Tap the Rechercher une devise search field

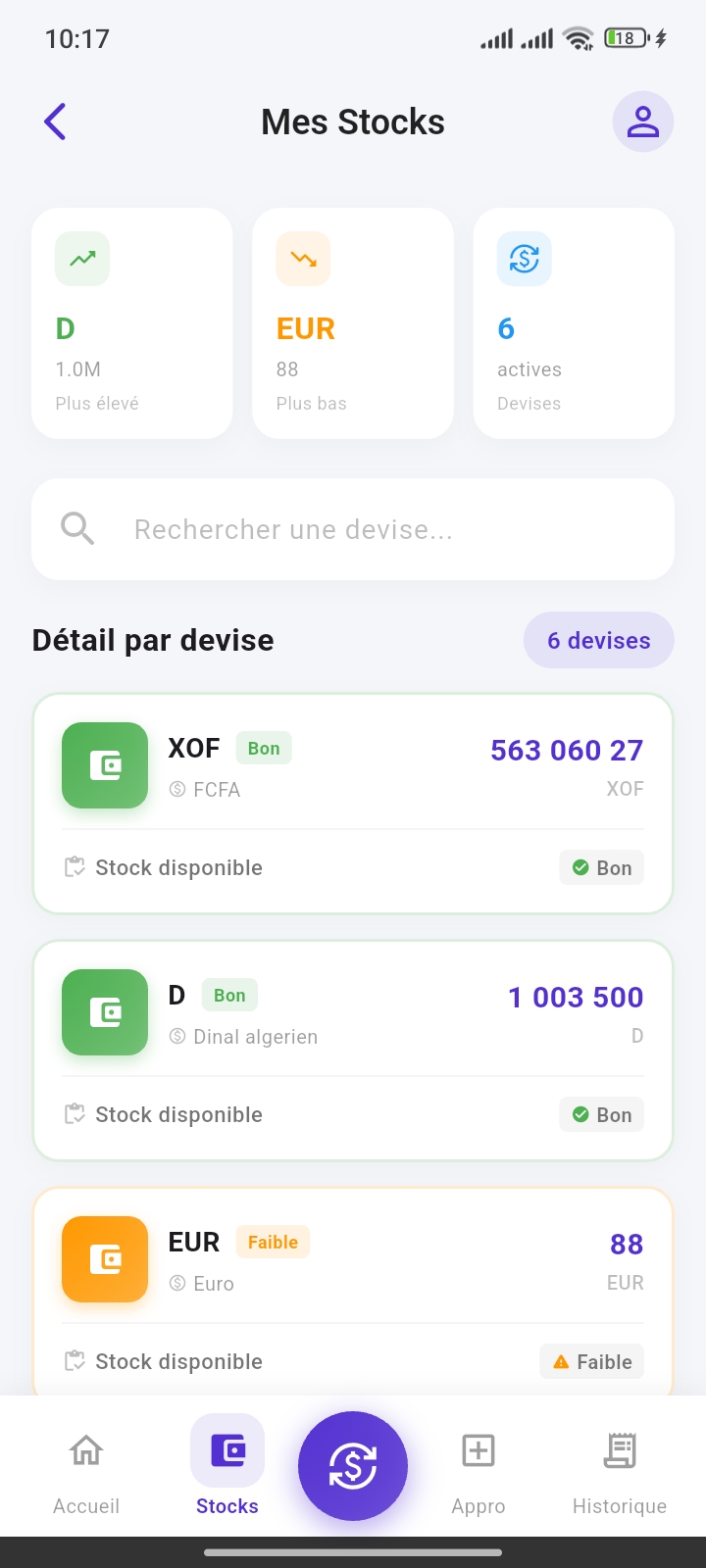tap(353, 529)
